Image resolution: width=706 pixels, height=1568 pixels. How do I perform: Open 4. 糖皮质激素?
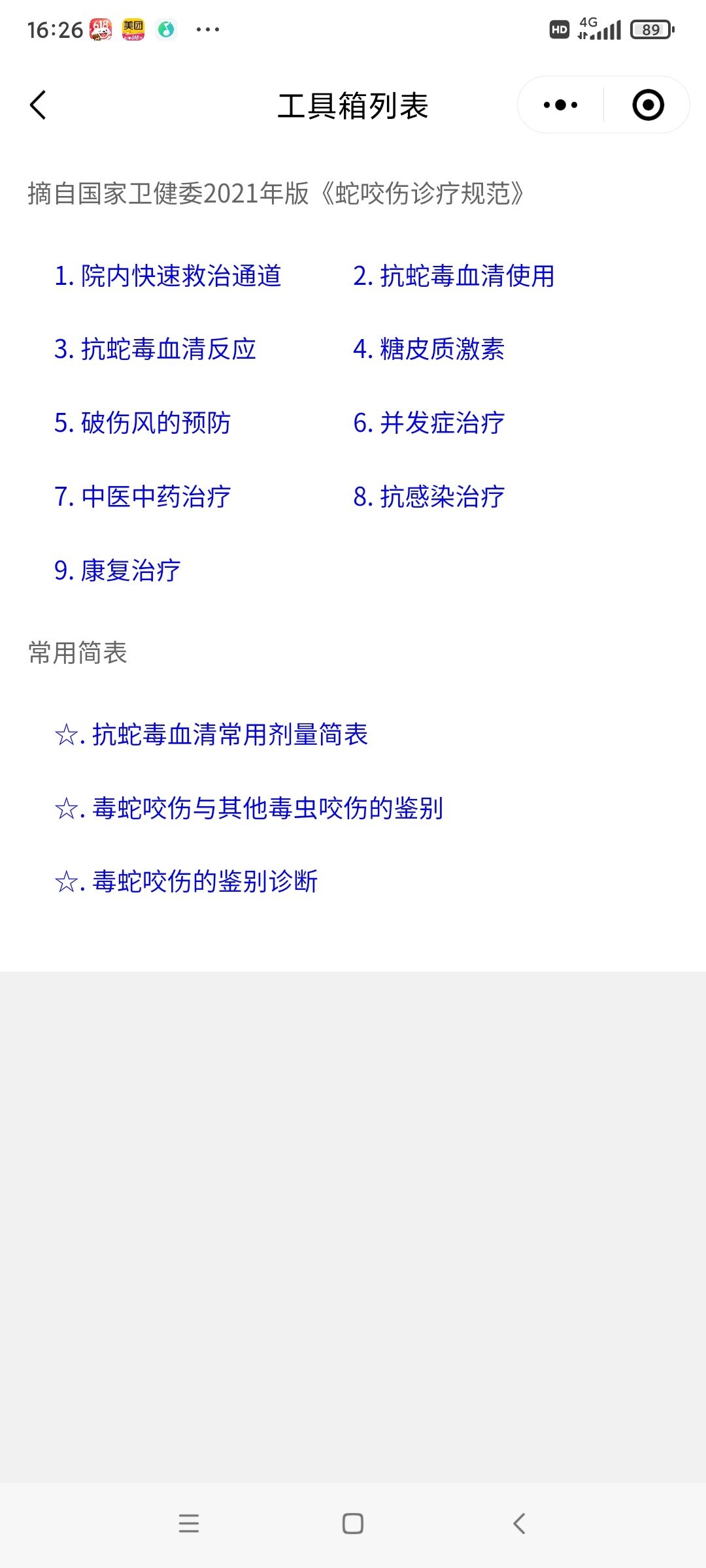pyautogui.click(x=429, y=350)
